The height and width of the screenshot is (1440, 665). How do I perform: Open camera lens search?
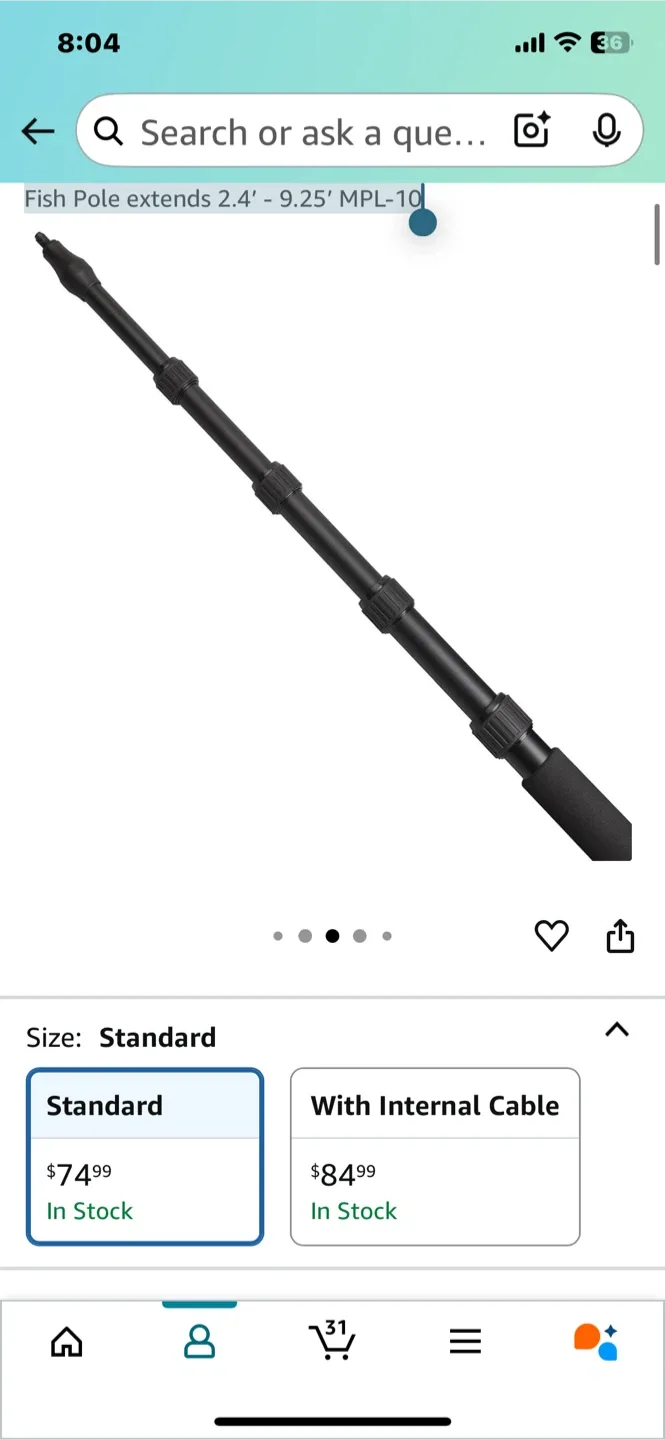532,131
